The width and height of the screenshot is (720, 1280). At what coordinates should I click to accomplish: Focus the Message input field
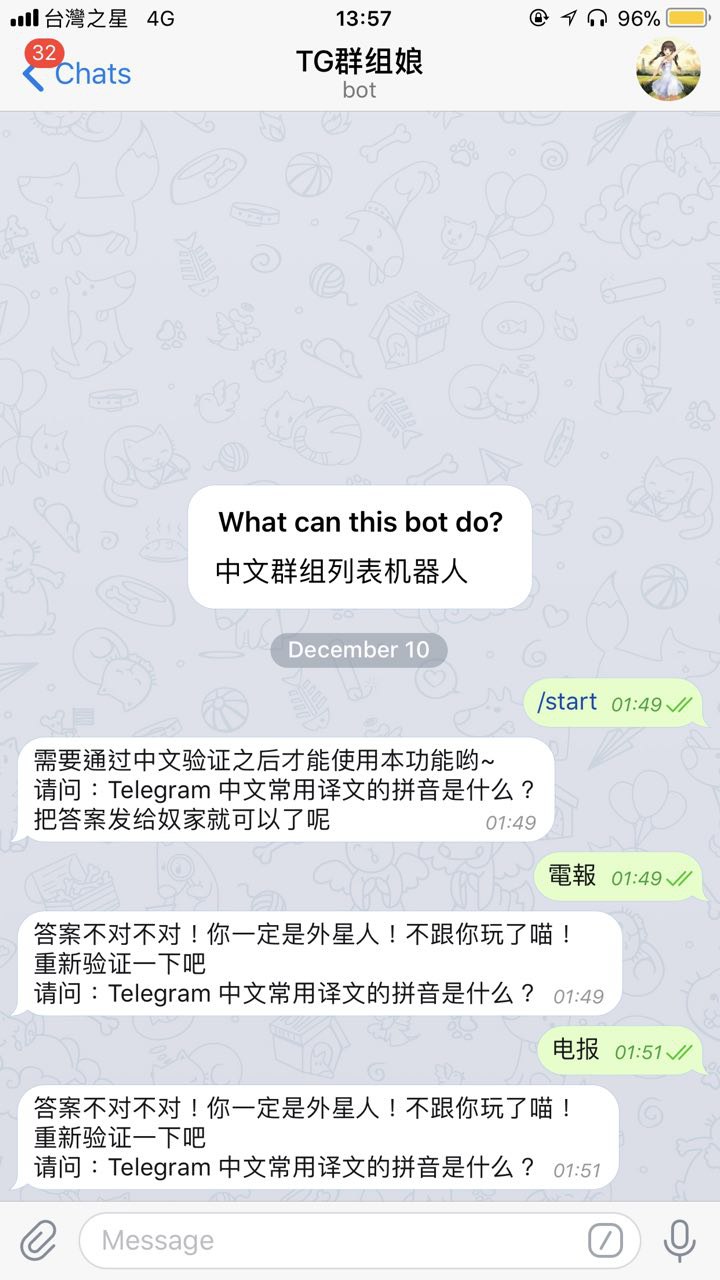pos(330,1241)
